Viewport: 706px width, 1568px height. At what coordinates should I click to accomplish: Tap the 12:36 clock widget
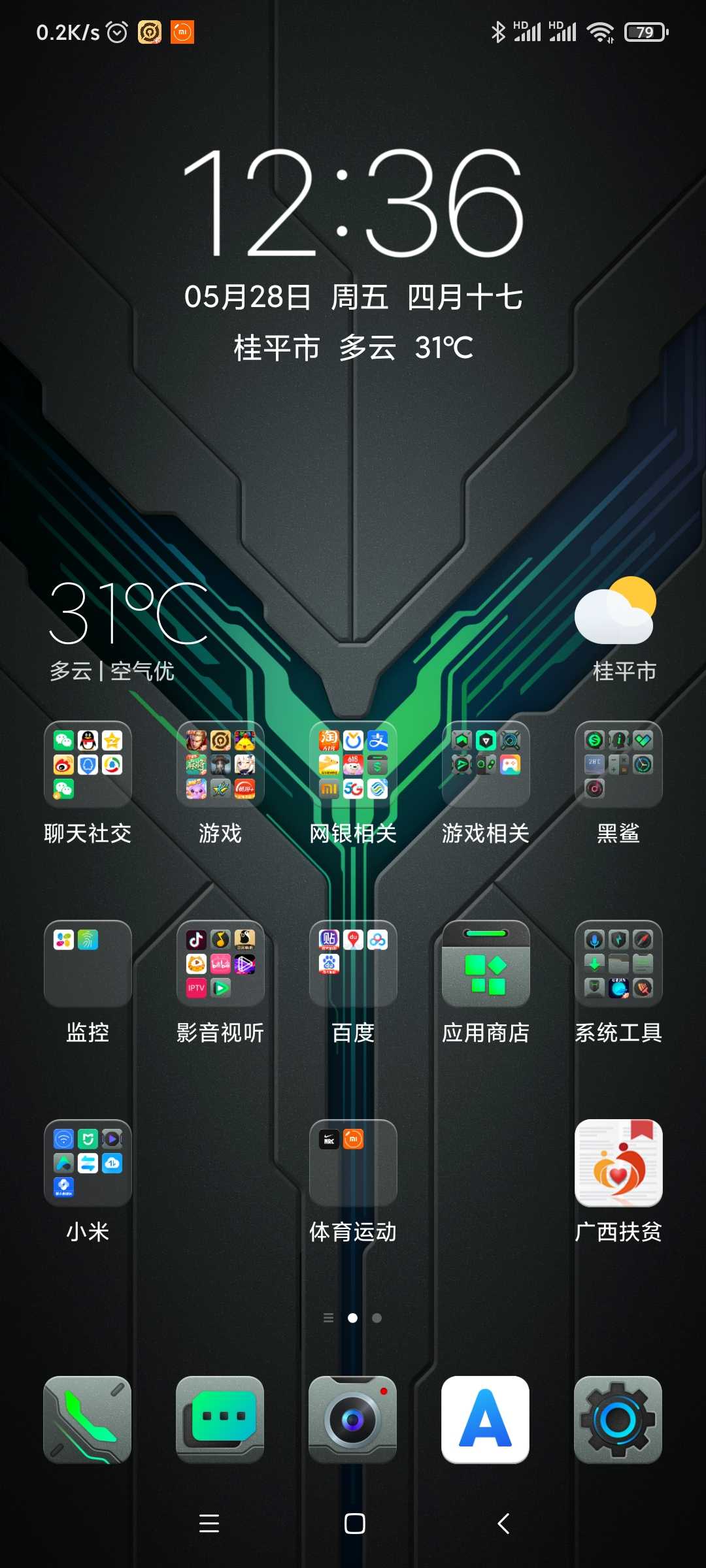353,203
